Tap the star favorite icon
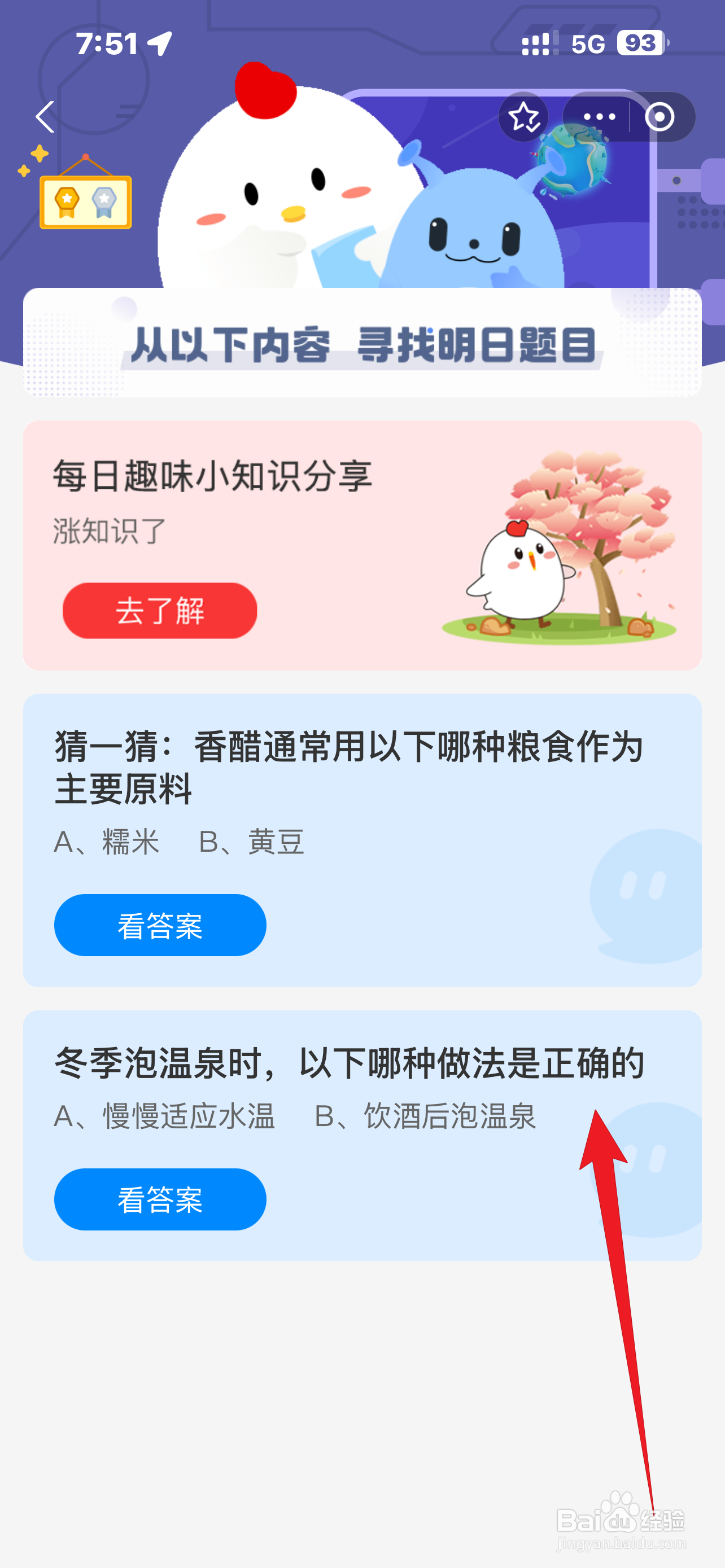 coord(525,117)
